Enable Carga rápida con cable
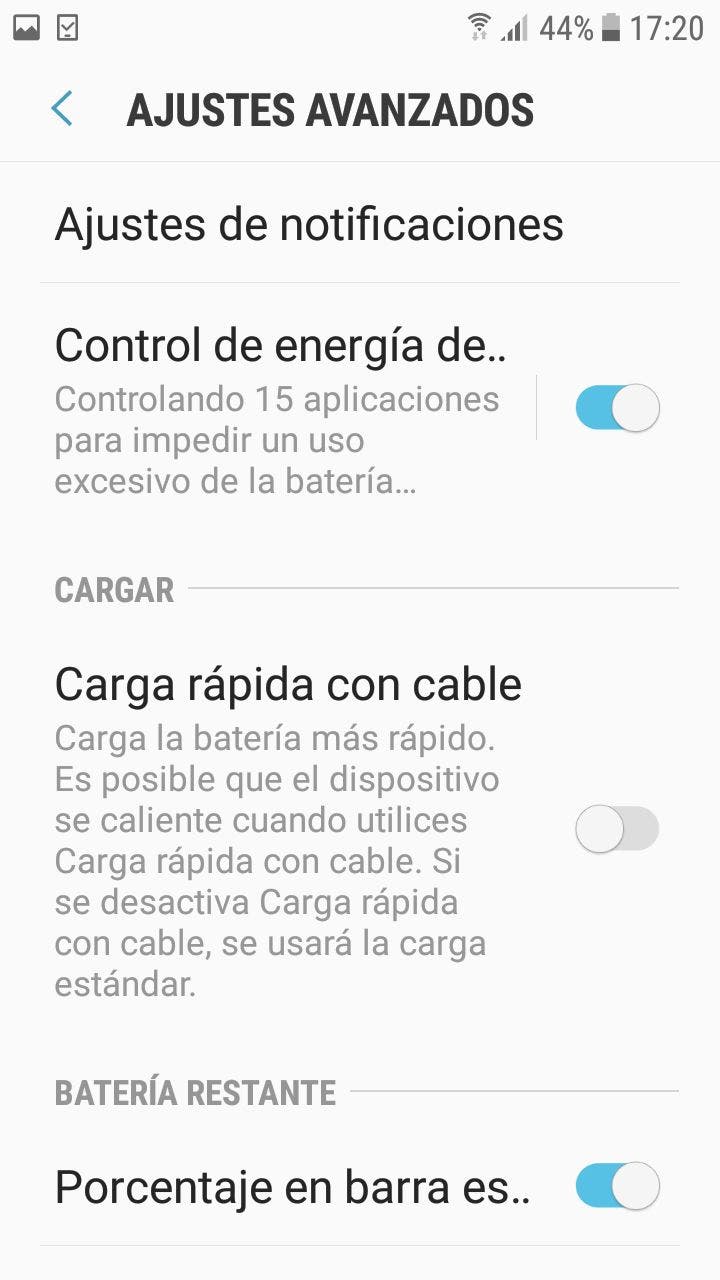The image size is (720, 1280). point(617,829)
